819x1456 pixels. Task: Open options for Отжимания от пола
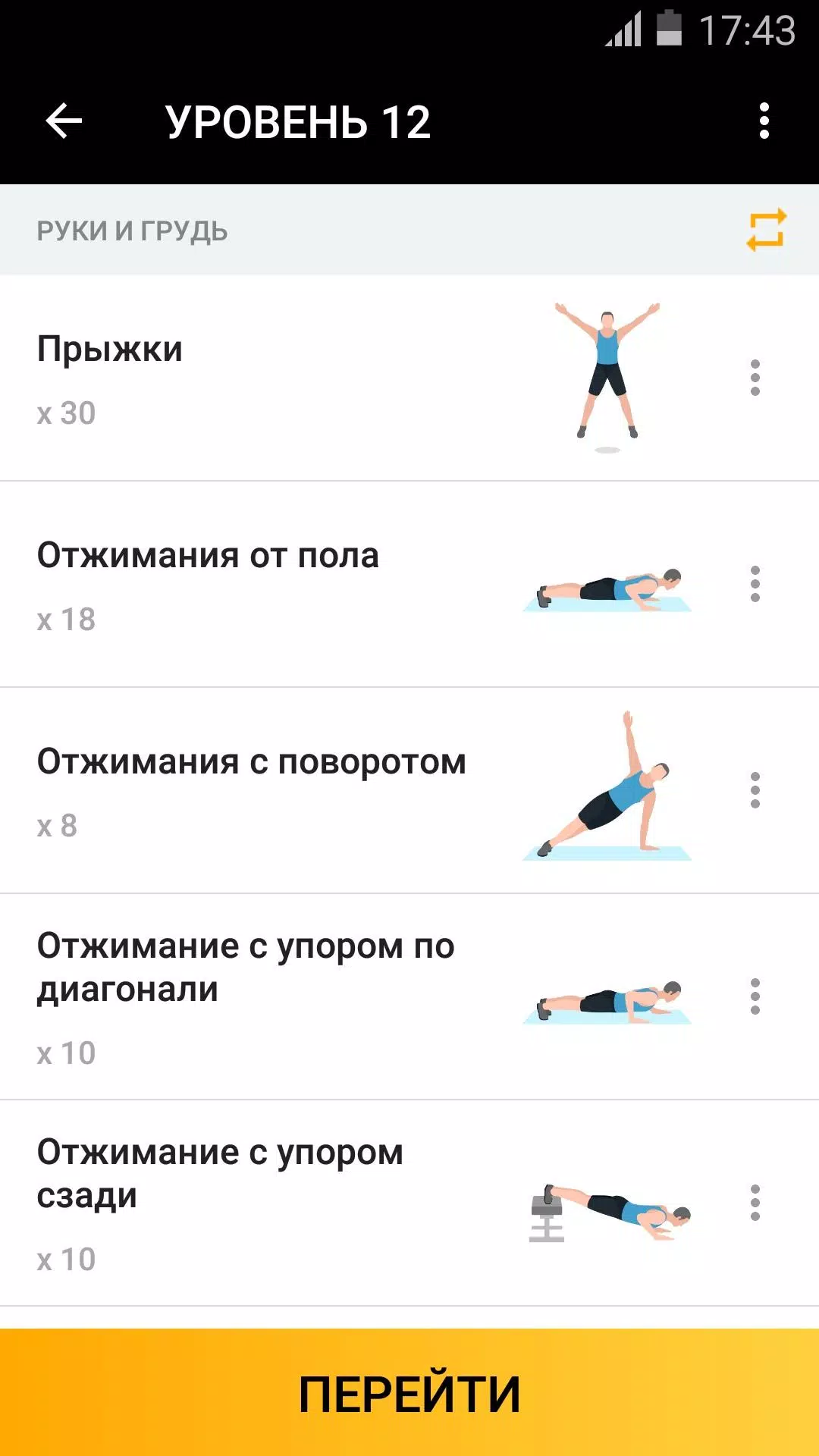tap(755, 584)
